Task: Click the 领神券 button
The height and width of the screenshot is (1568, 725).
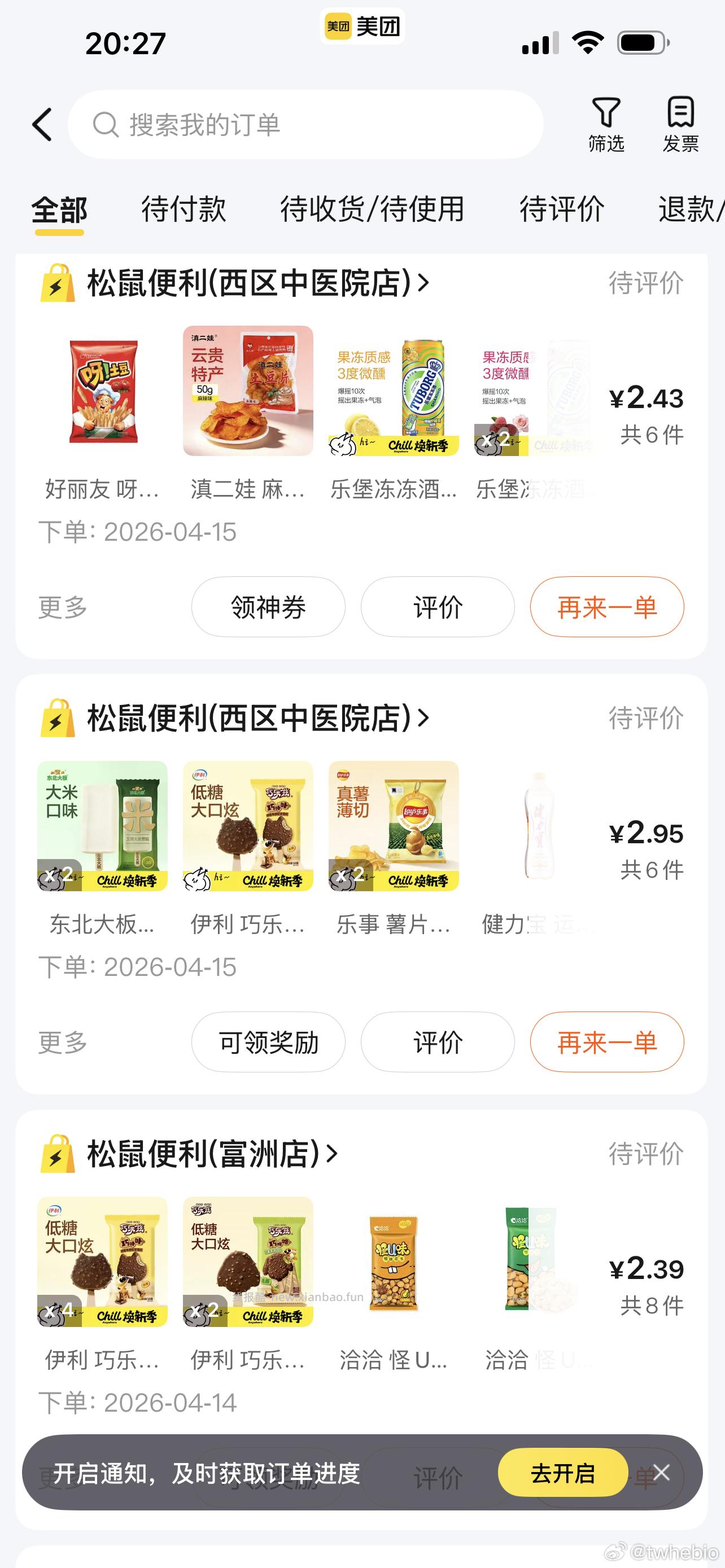Action: [x=268, y=606]
